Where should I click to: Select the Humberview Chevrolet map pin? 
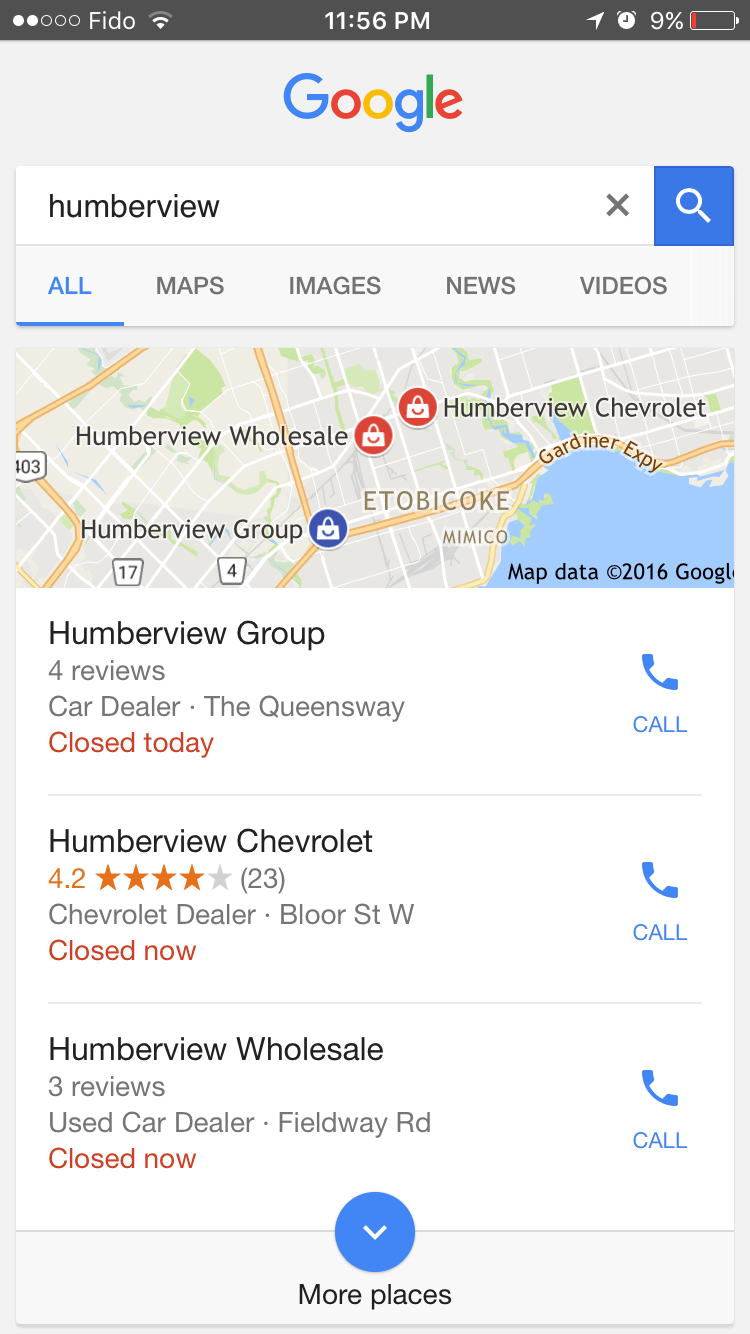coord(418,406)
